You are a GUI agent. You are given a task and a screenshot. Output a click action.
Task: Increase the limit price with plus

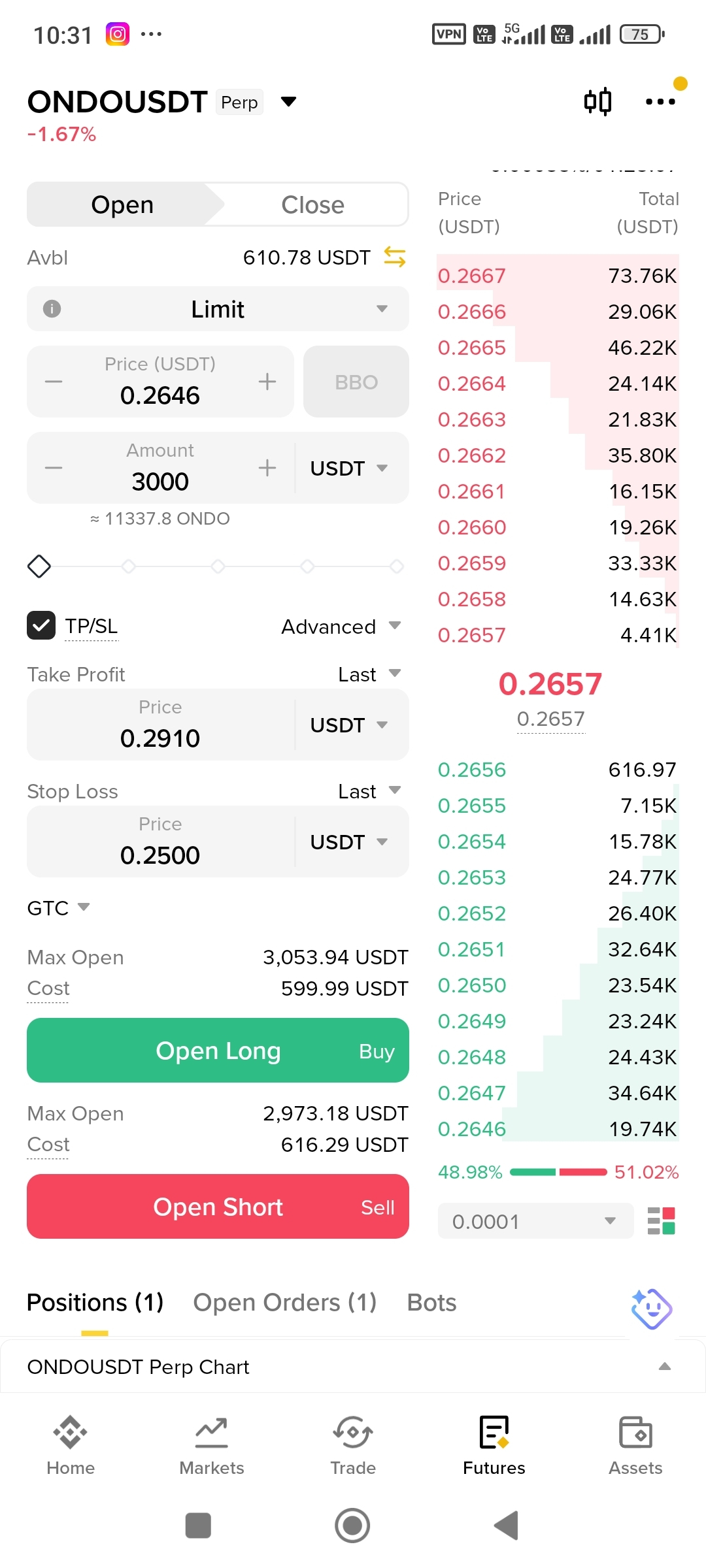point(267,382)
